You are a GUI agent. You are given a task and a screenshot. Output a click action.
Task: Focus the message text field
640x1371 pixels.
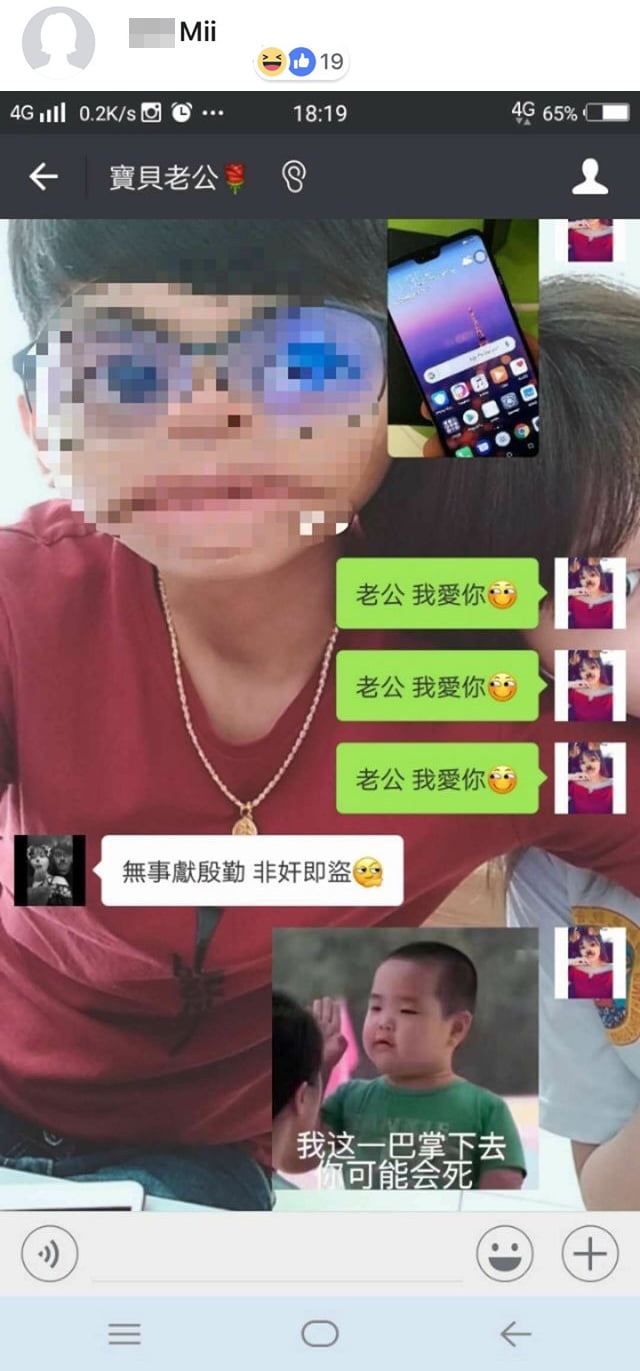(275, 1255)
